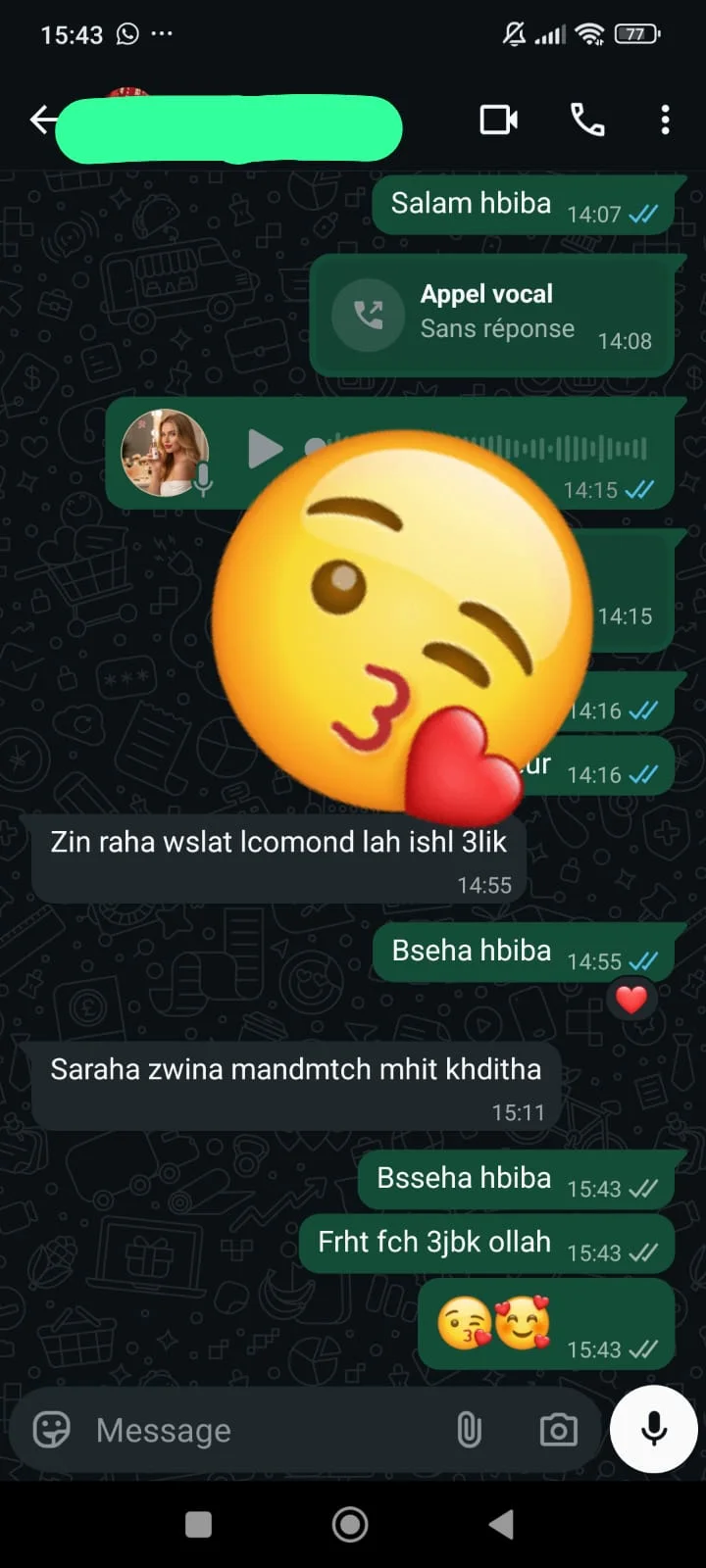Open the emoji and sticker picker
The width and height of the screenshot is (706, 1568).
tap(51, 1430)
